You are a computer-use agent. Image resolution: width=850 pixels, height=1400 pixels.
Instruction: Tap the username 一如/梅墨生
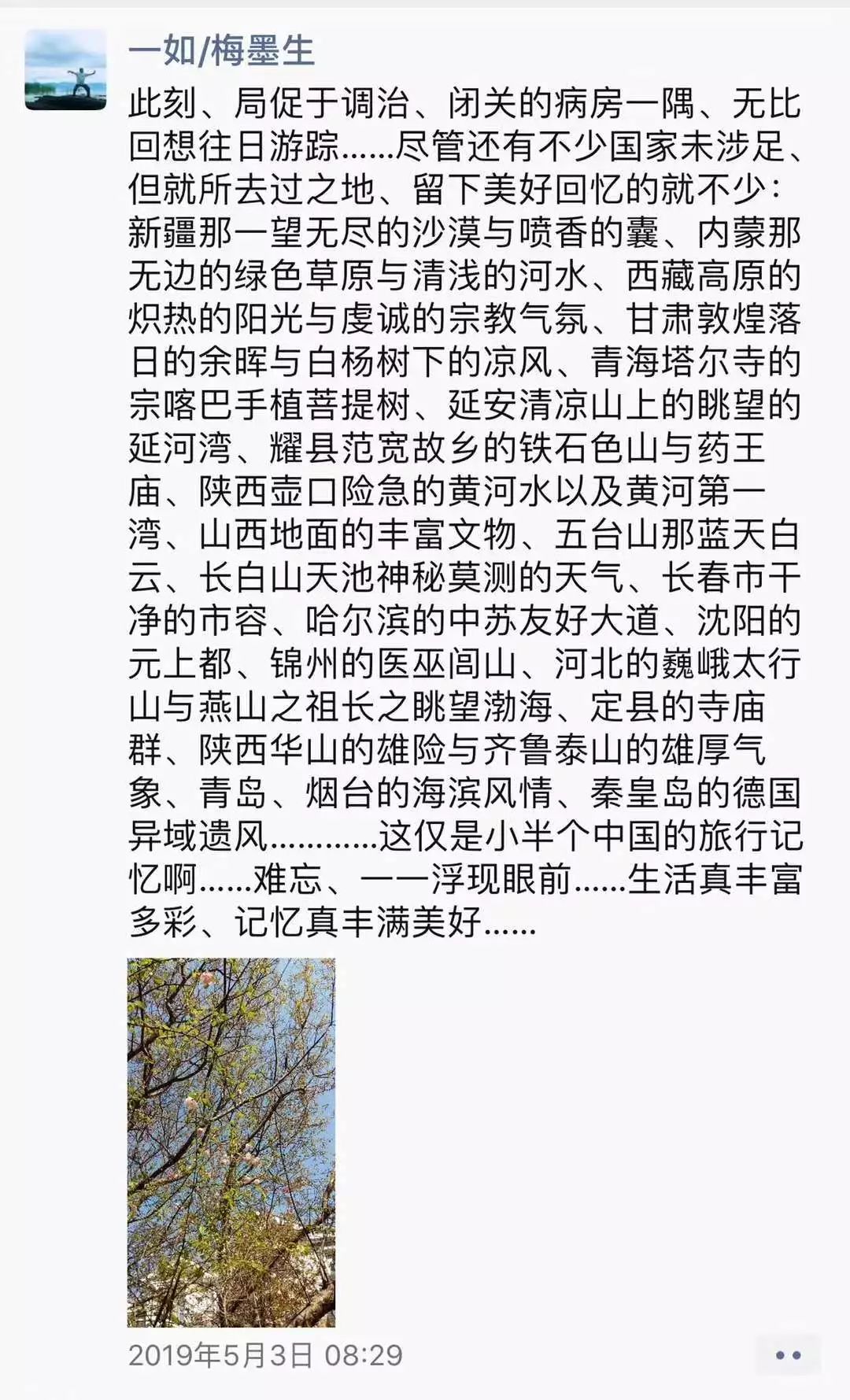(x=221, y=50)
